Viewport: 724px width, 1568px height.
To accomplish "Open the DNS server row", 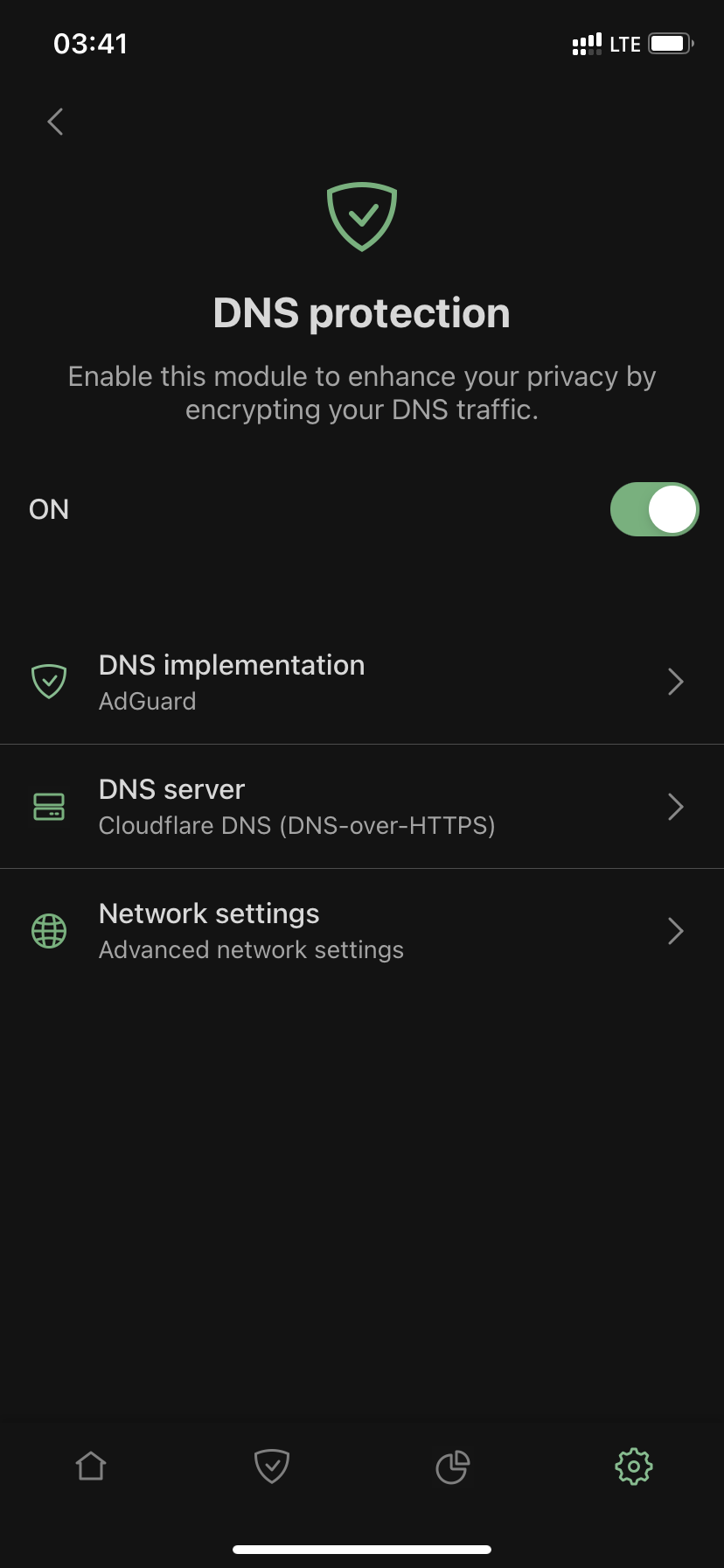I will [x=362, y=807].
